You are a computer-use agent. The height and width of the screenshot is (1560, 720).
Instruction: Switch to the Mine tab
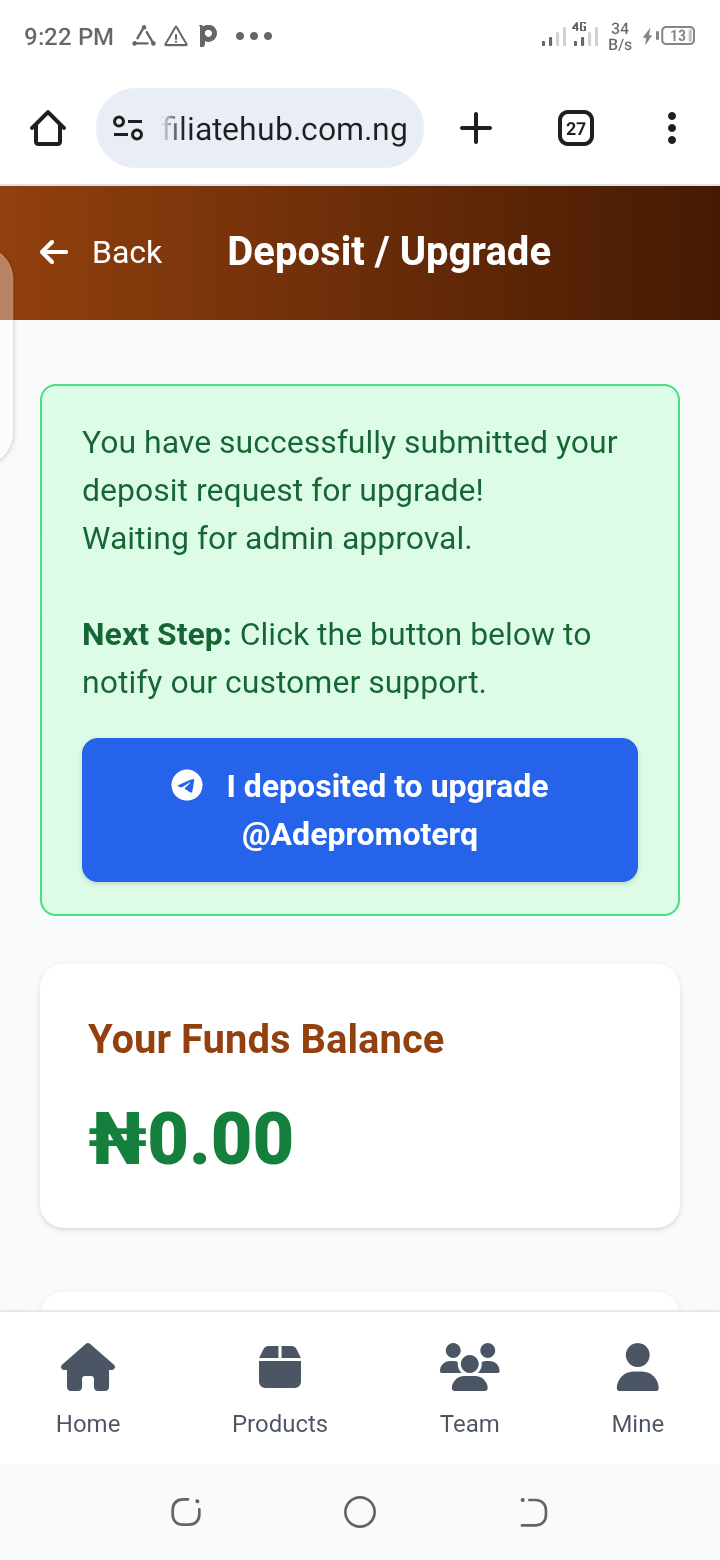pyautogui.click(x=637, y=1388)
